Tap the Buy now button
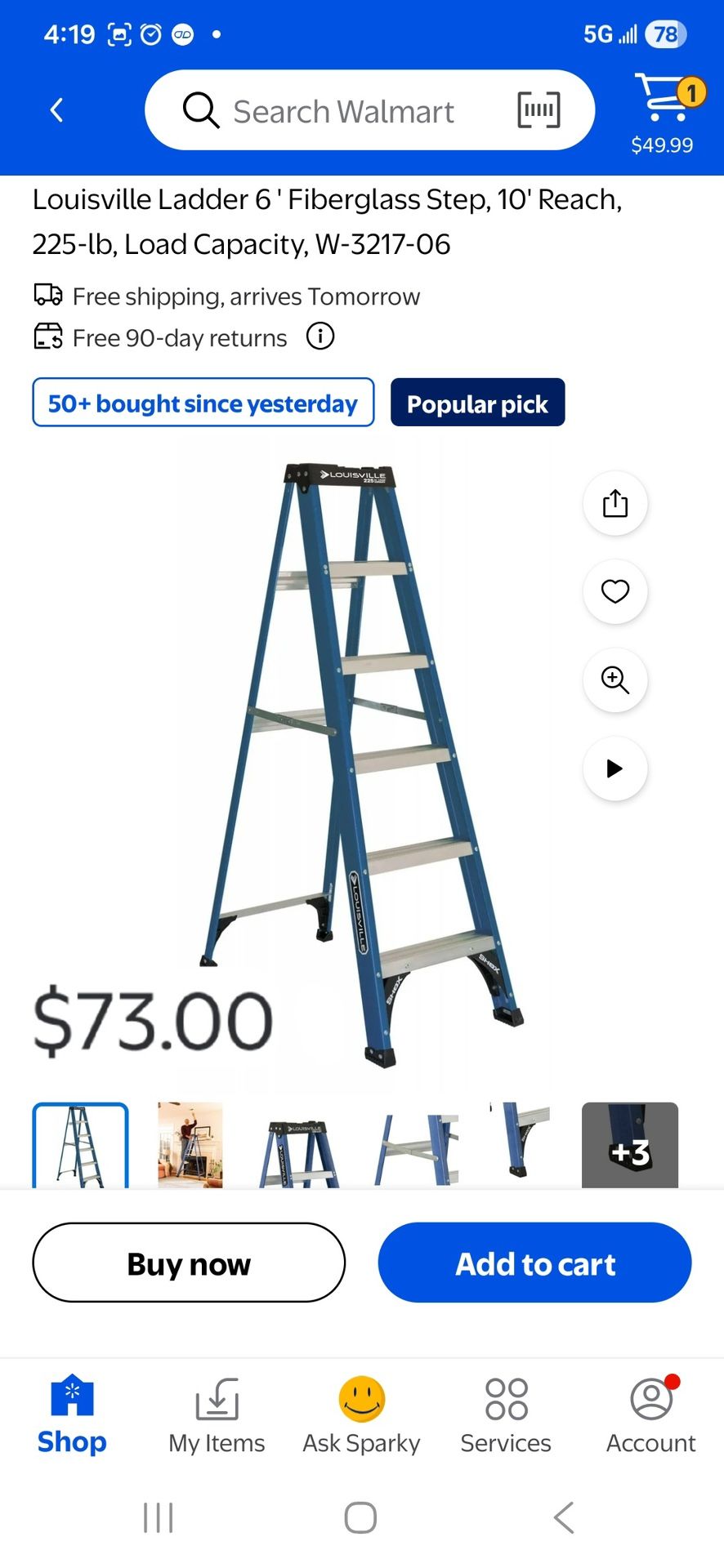 click(x=189, y=1263)
